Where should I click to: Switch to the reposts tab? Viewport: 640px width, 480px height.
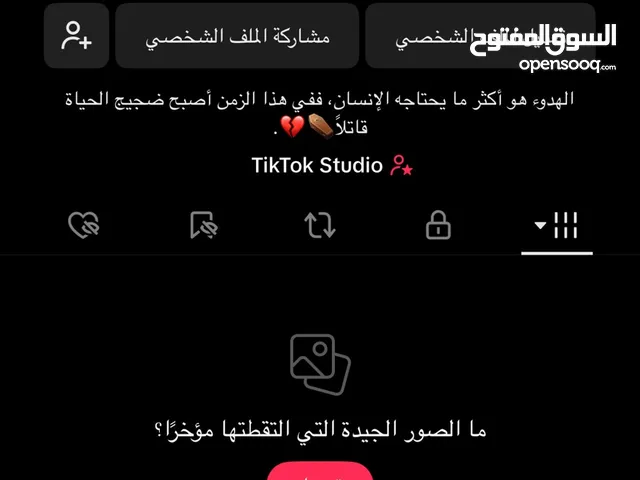pos(320,226)
